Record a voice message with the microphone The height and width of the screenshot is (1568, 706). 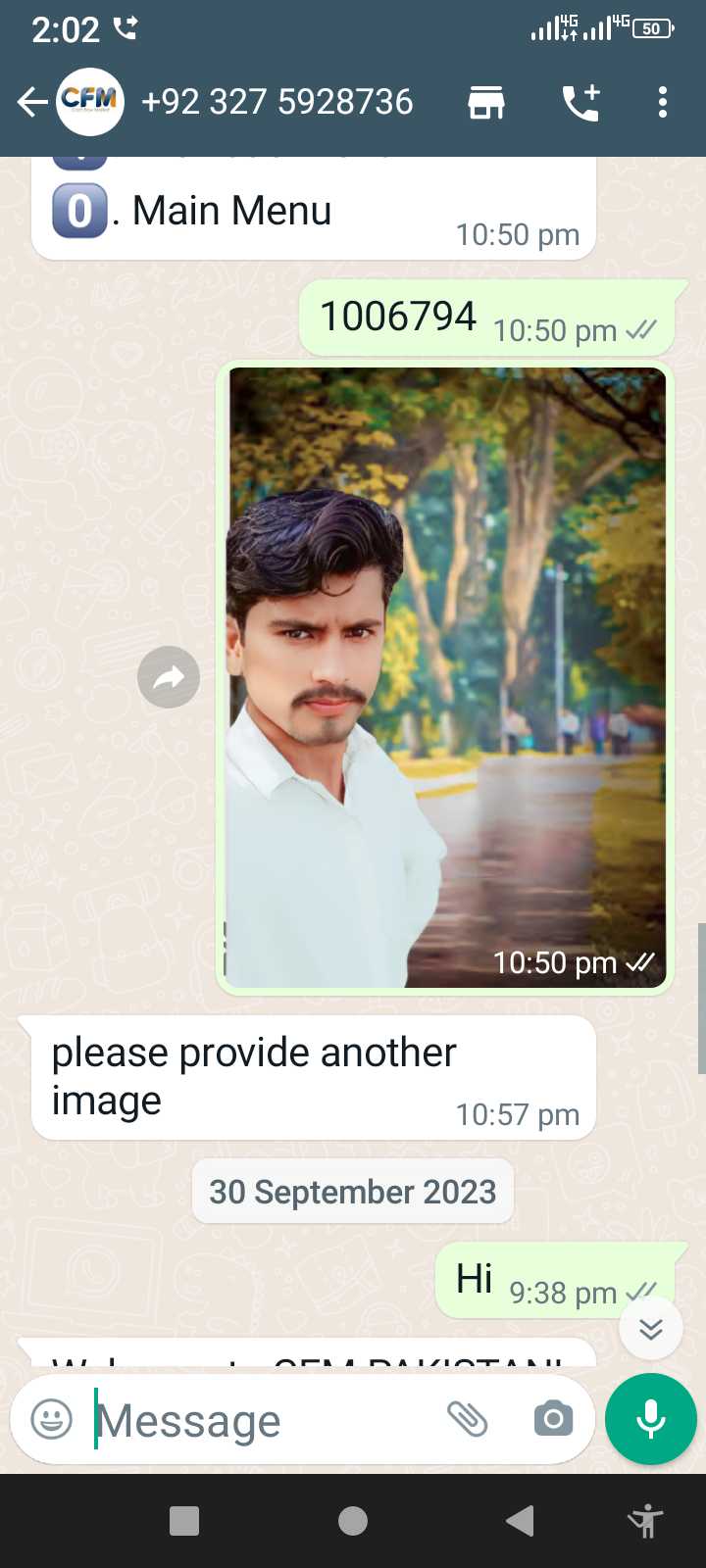pyautogui.click(x=651, y=1419)
